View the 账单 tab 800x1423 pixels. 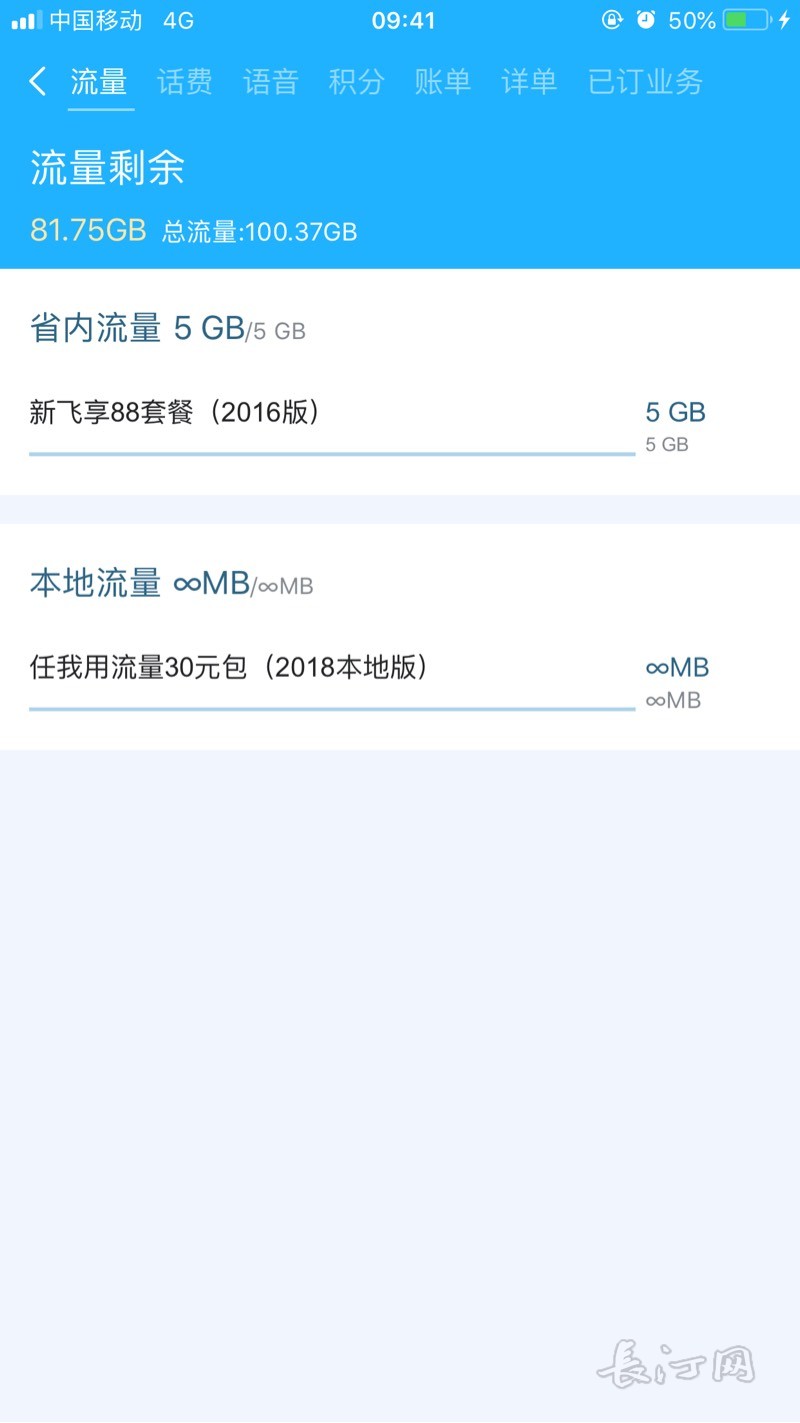(443, 81)
